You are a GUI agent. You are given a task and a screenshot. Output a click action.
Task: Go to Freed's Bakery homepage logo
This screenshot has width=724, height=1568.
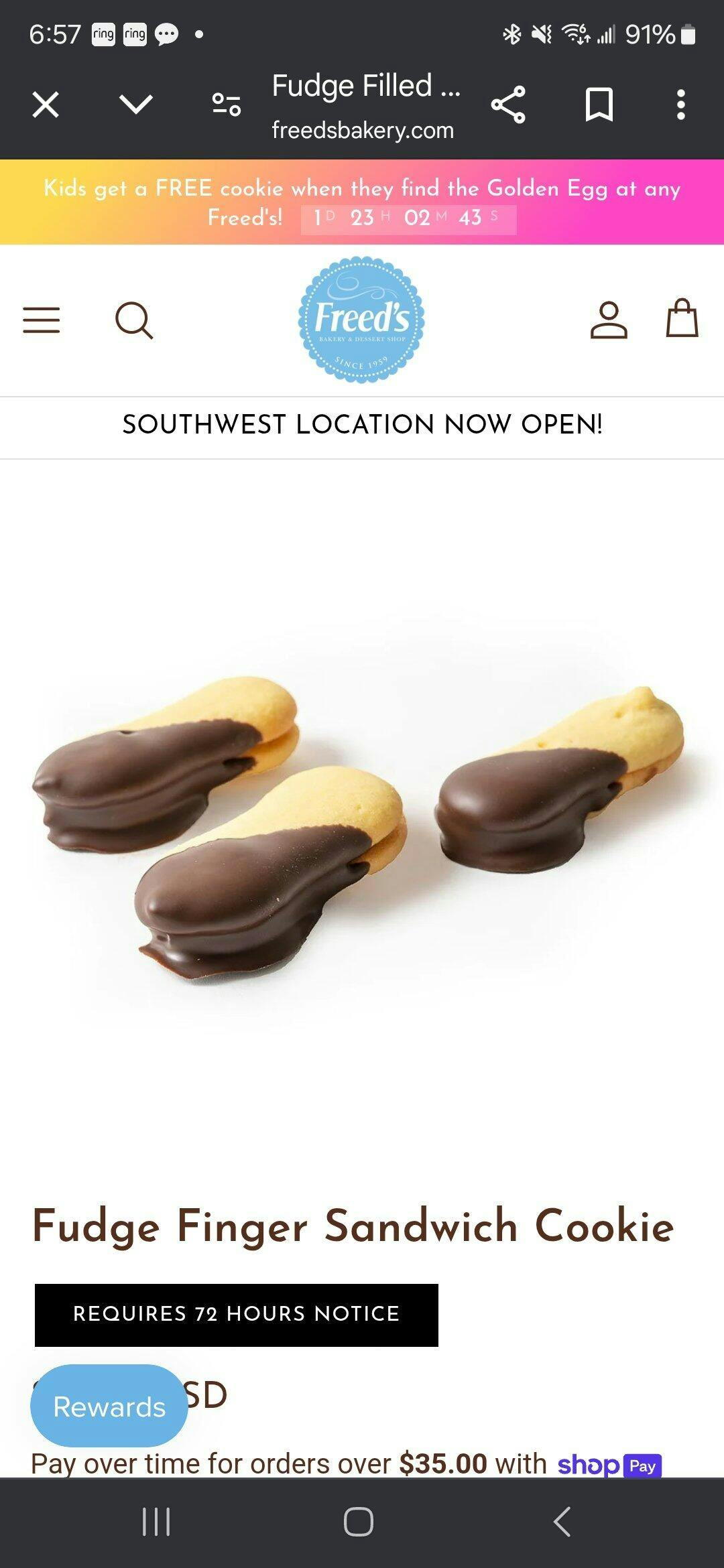(361, 320)
